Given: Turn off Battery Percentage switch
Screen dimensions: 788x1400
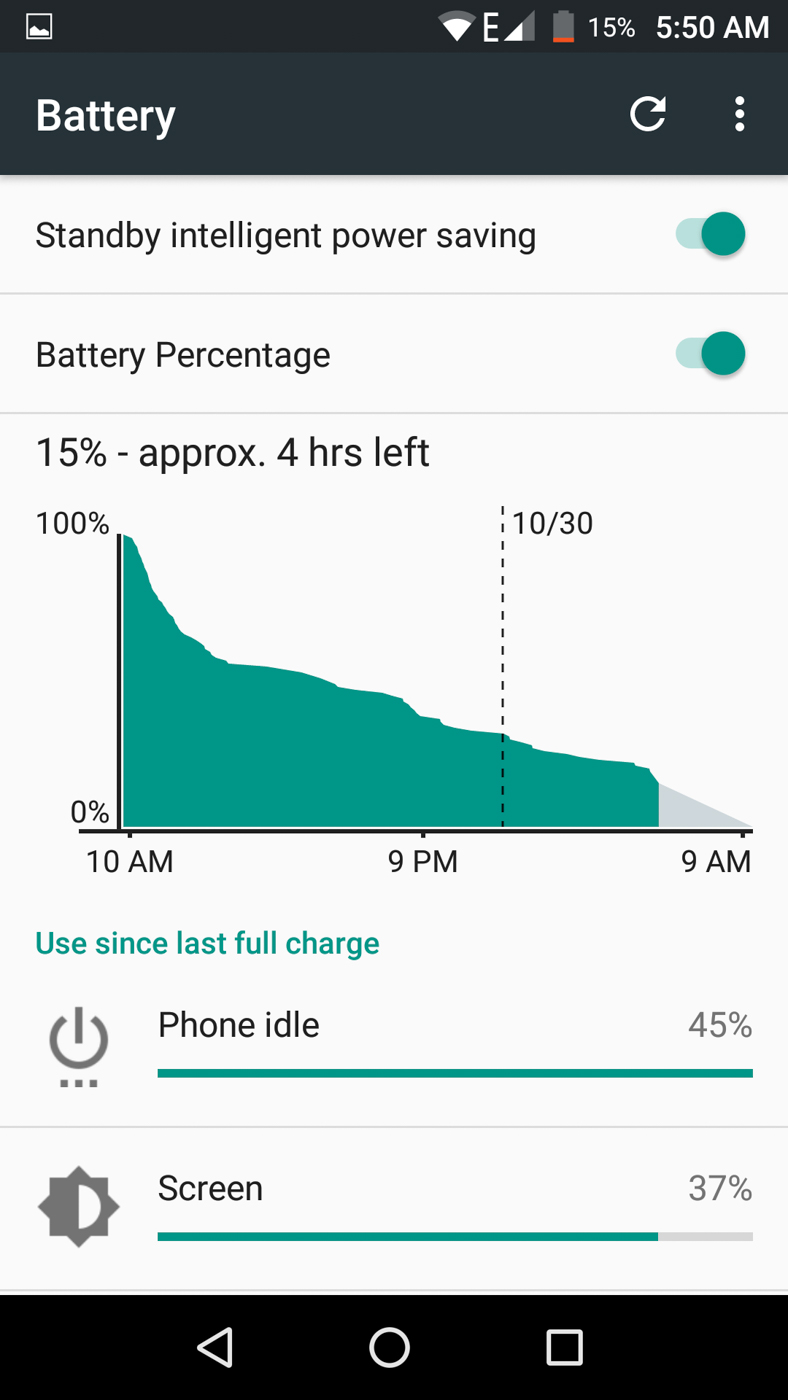Looking at the screenshot, I should tap(711, 354).
